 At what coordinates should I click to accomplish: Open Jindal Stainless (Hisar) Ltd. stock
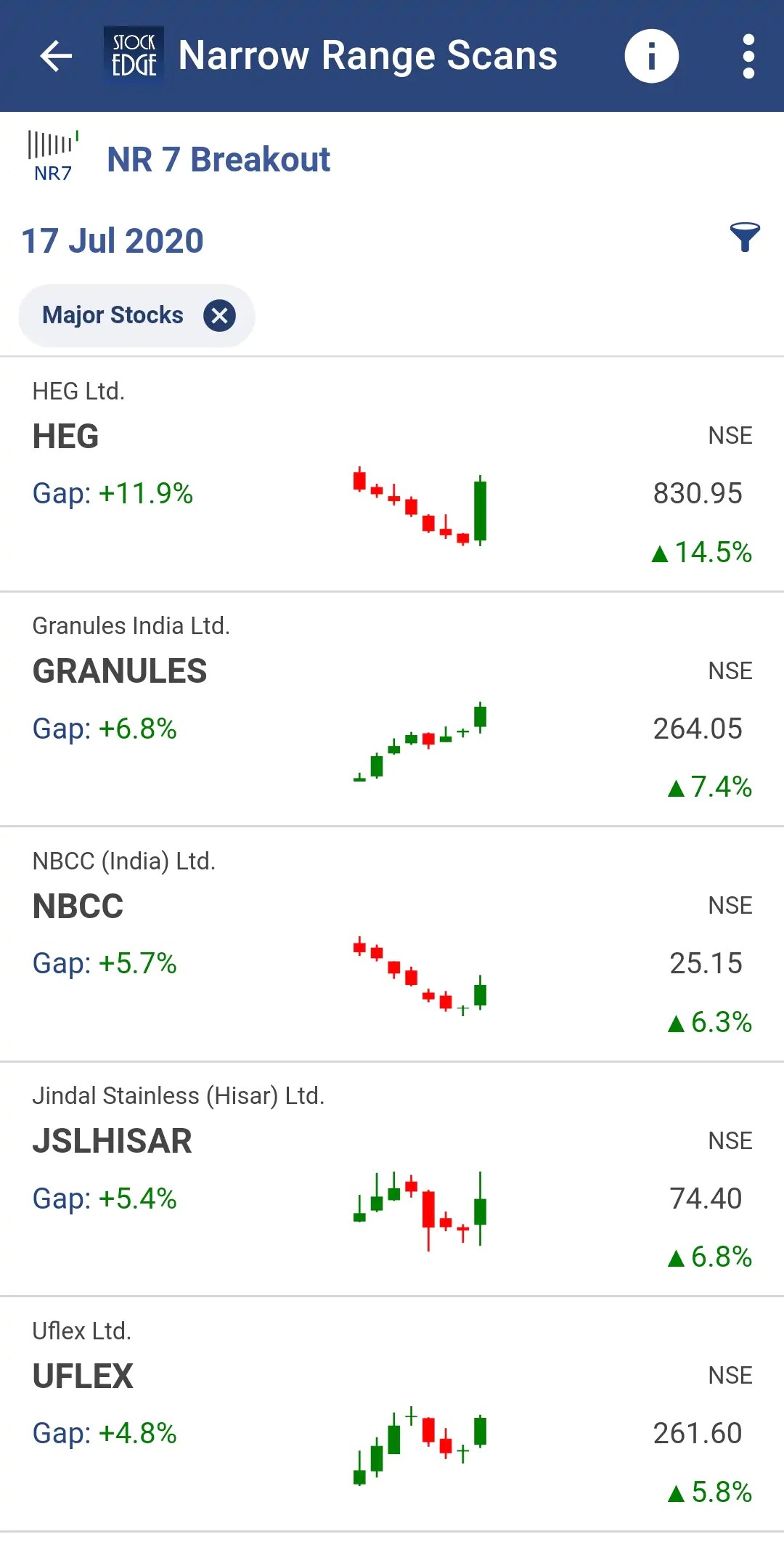click(392, 1179)
